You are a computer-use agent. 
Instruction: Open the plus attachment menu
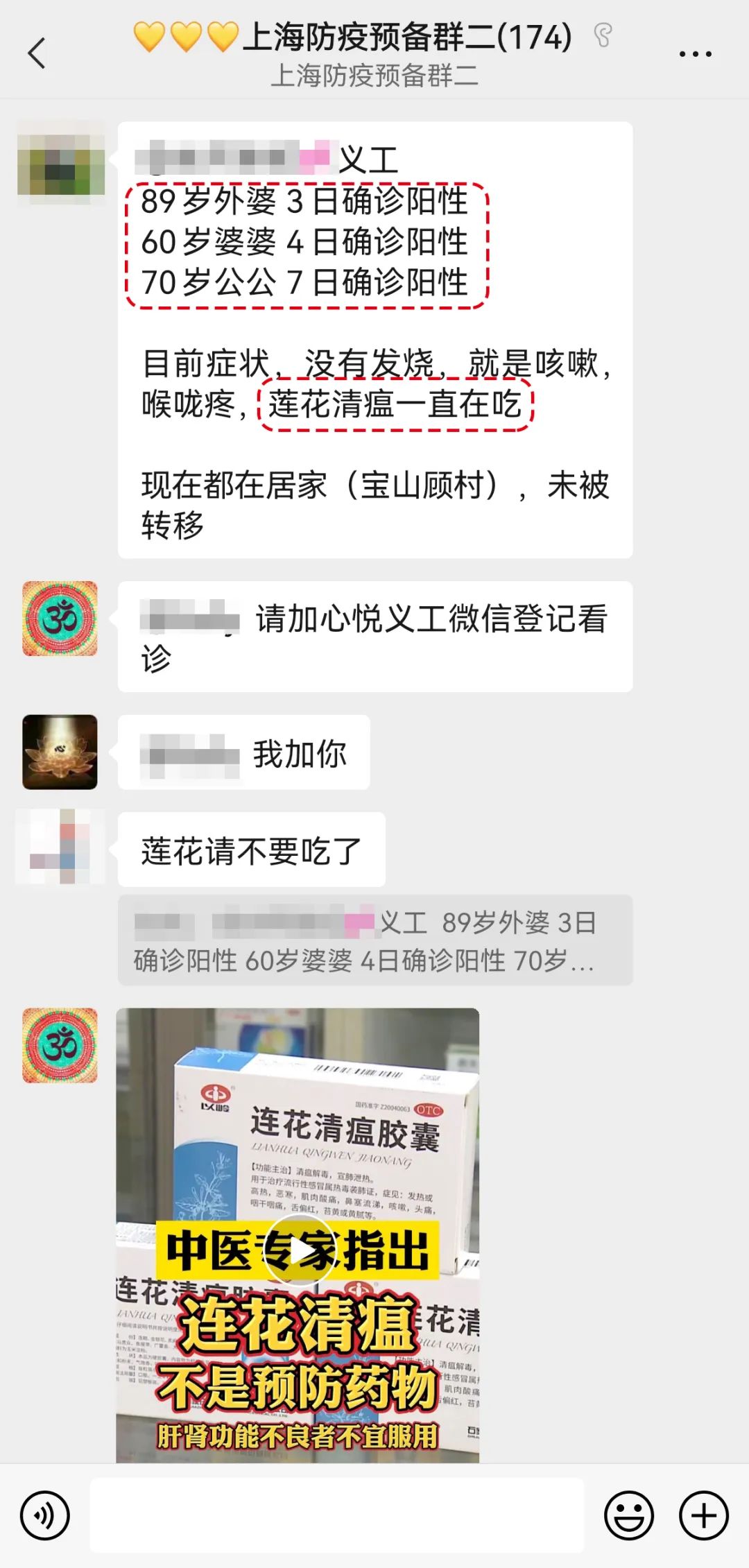point(703,1515)
